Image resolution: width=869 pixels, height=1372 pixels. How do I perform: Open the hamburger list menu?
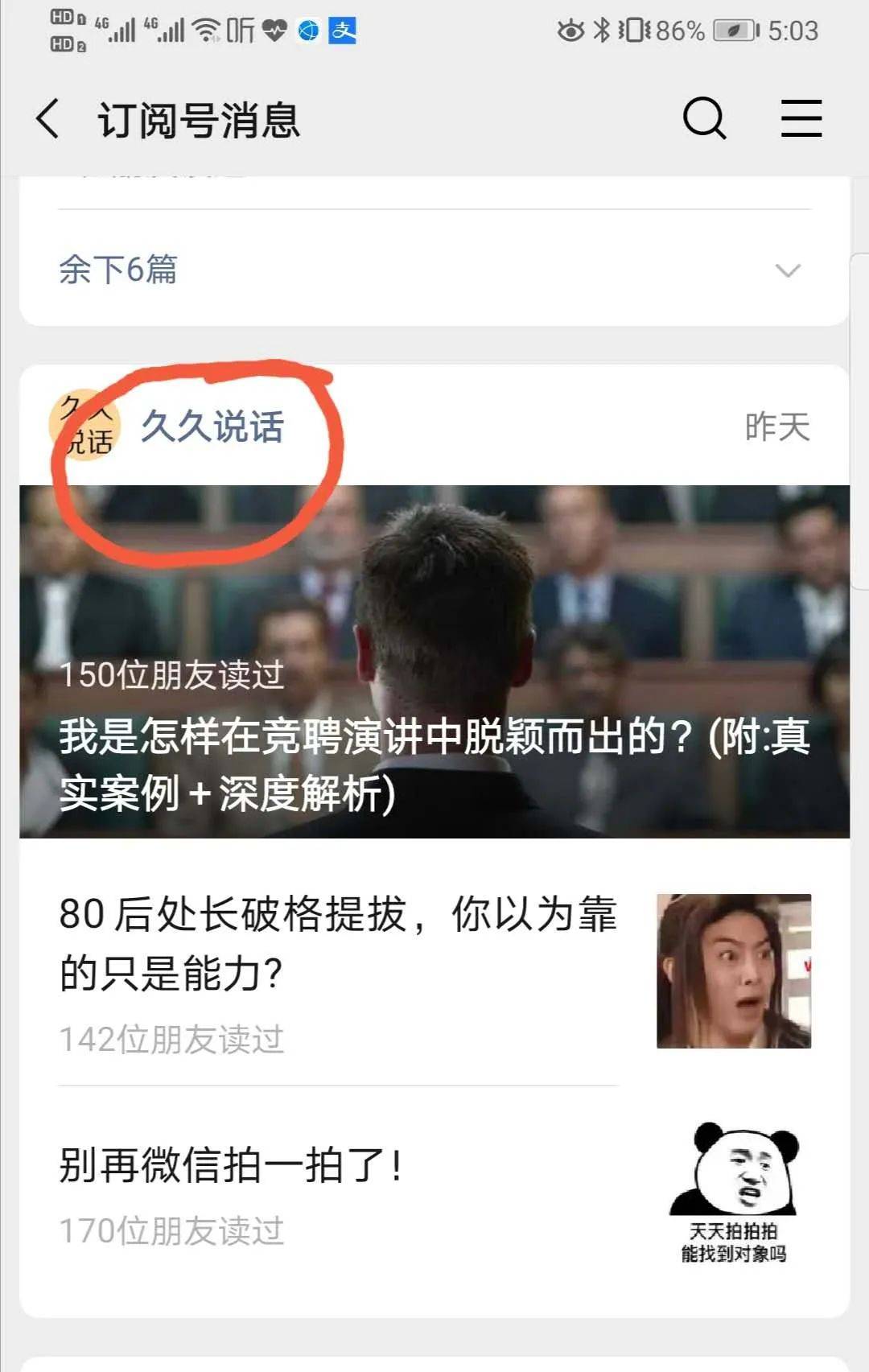801,119
